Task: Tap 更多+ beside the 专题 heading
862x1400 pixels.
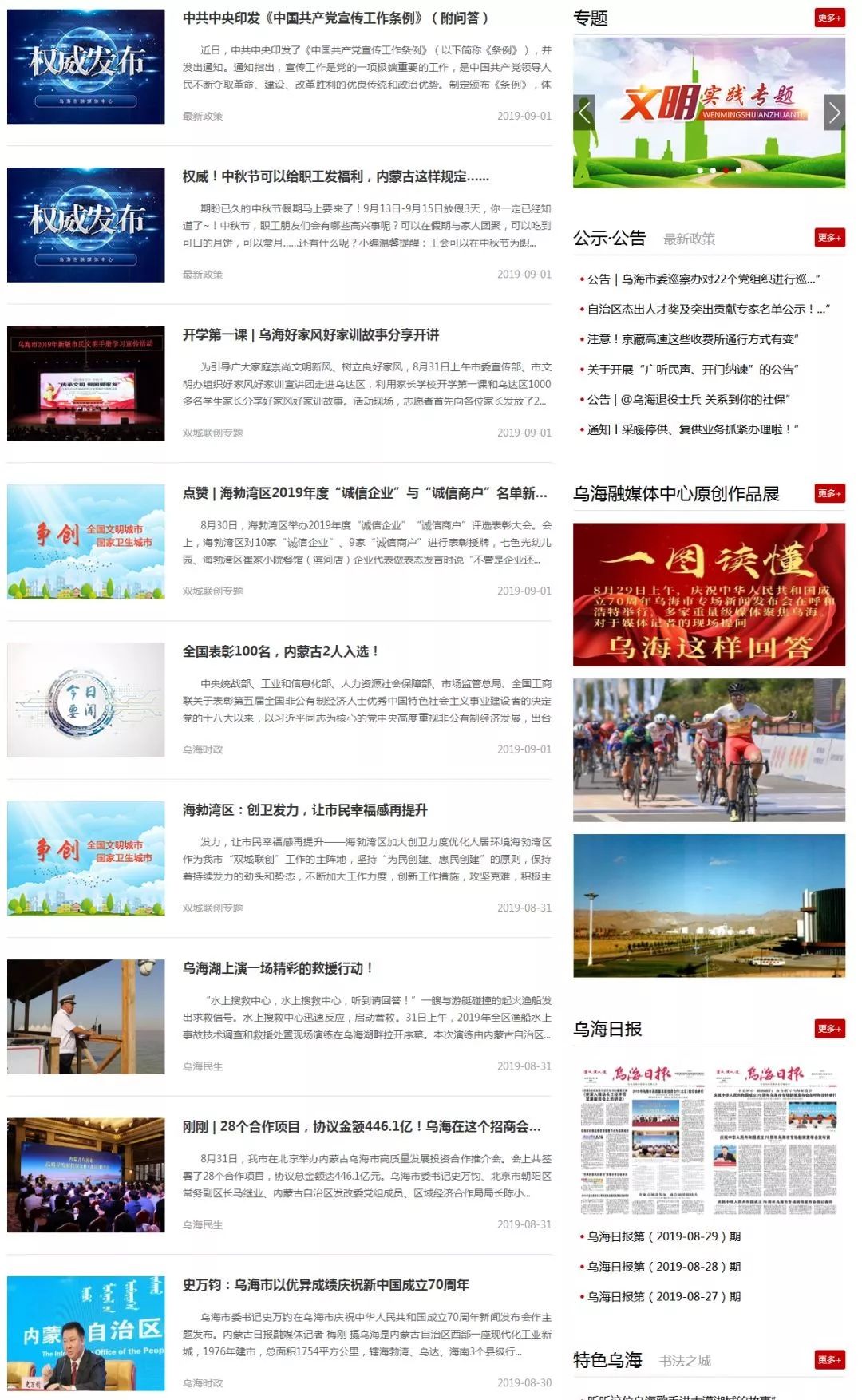Action: (x=829, y=18)
